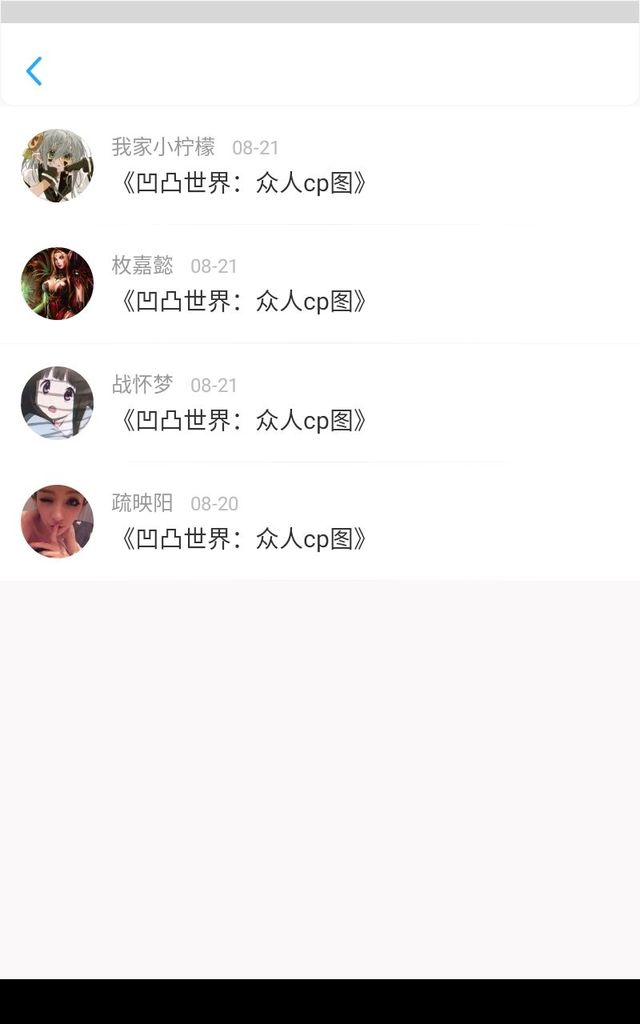
Task: Open the entry from 疏映阳
Action: pos(320,521)
